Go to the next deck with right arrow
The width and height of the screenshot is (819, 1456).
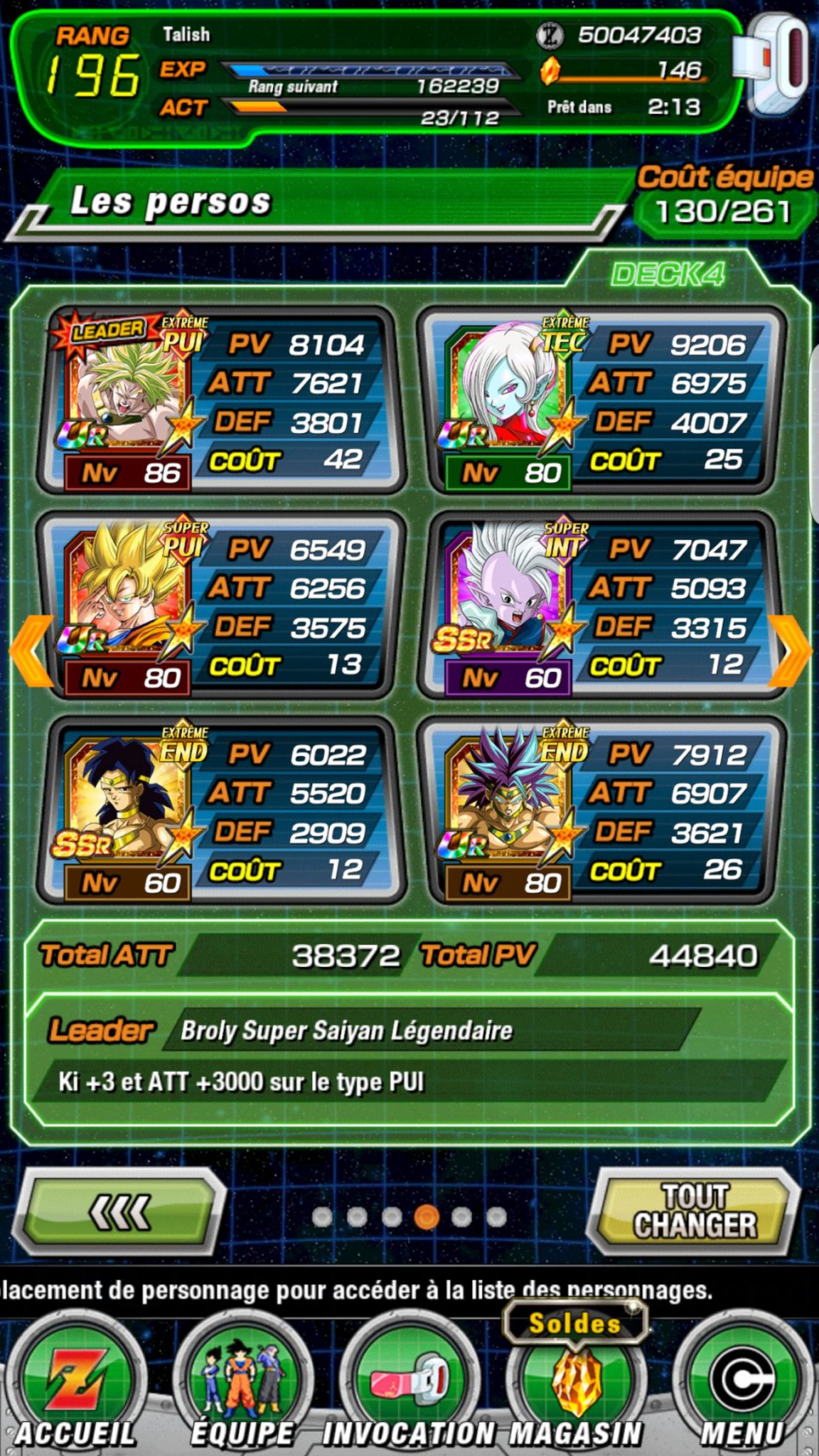tap(789, 651)
